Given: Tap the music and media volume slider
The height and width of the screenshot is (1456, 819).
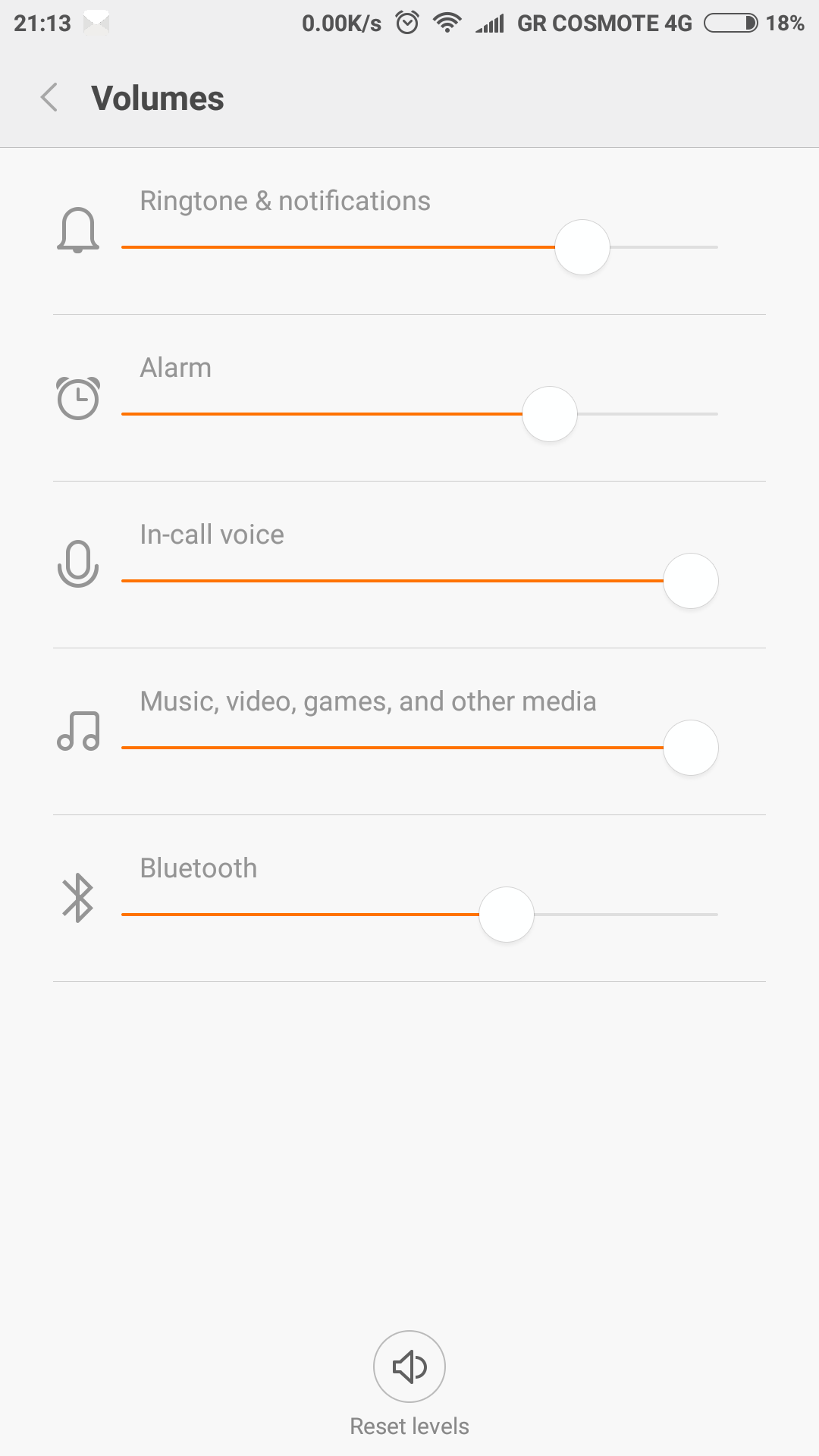Looking at the screenshot, I should click(x=690, y=748).
